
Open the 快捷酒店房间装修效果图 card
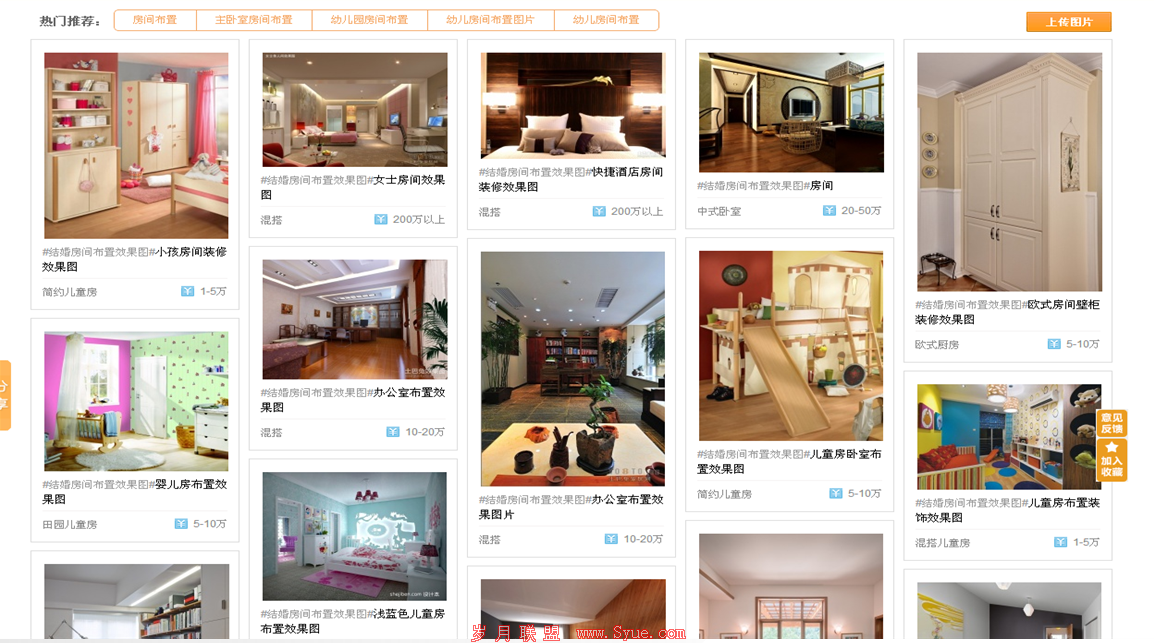[572, 106]
